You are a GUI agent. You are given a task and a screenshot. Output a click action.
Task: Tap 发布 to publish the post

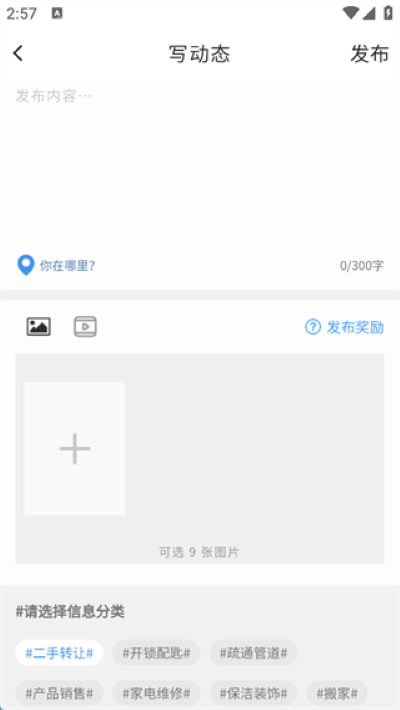point(369,54)
